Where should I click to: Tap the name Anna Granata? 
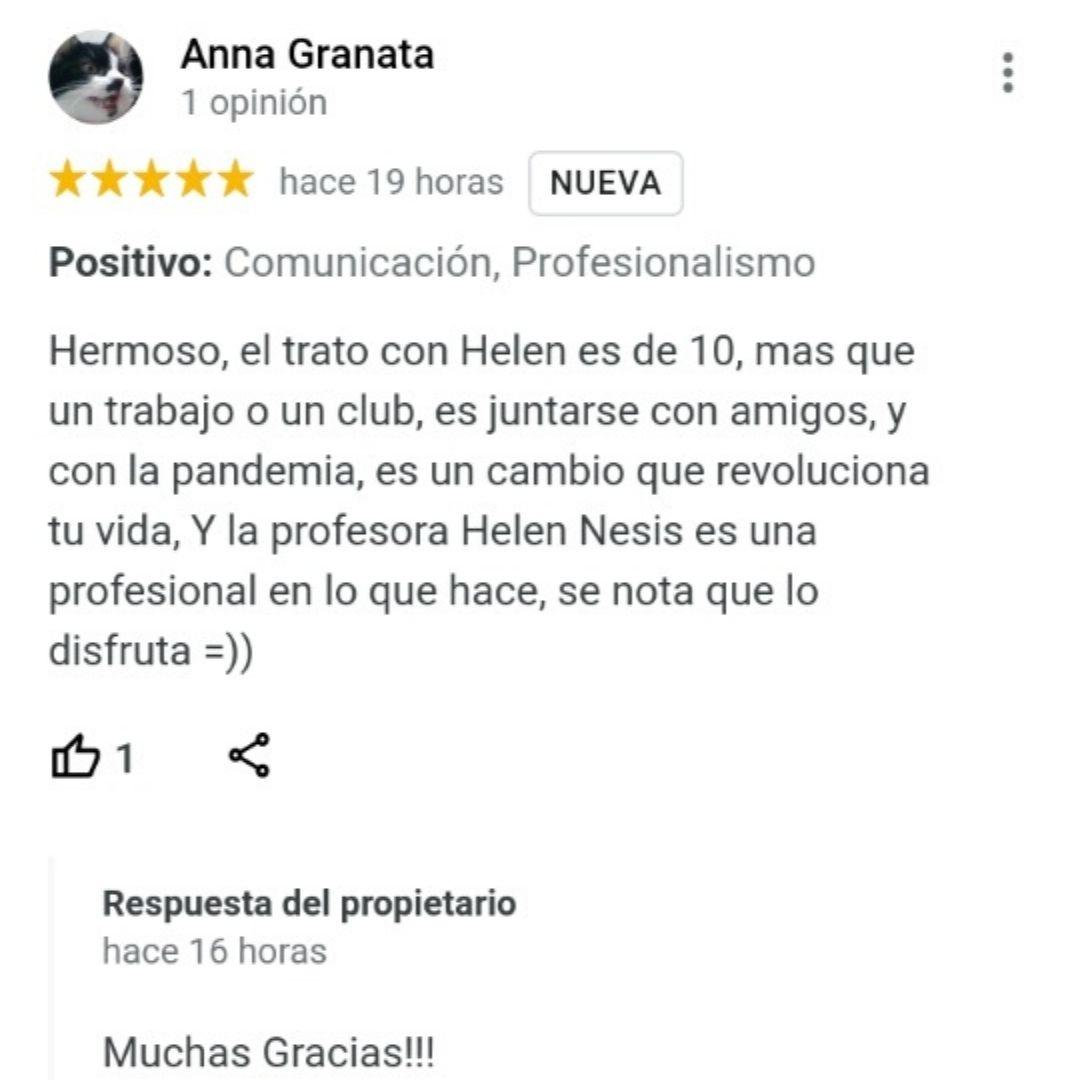tap(307, 54)
